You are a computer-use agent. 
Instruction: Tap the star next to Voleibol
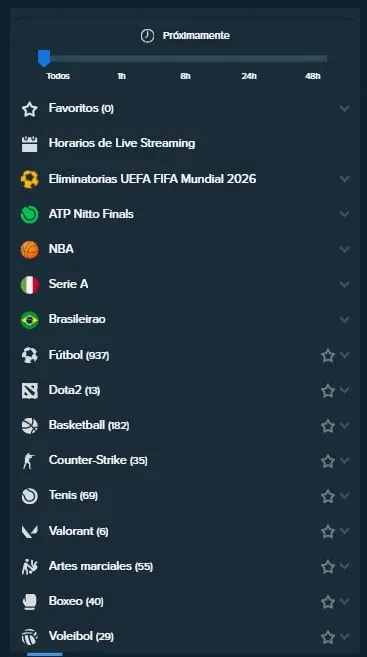tap(328, 637)
